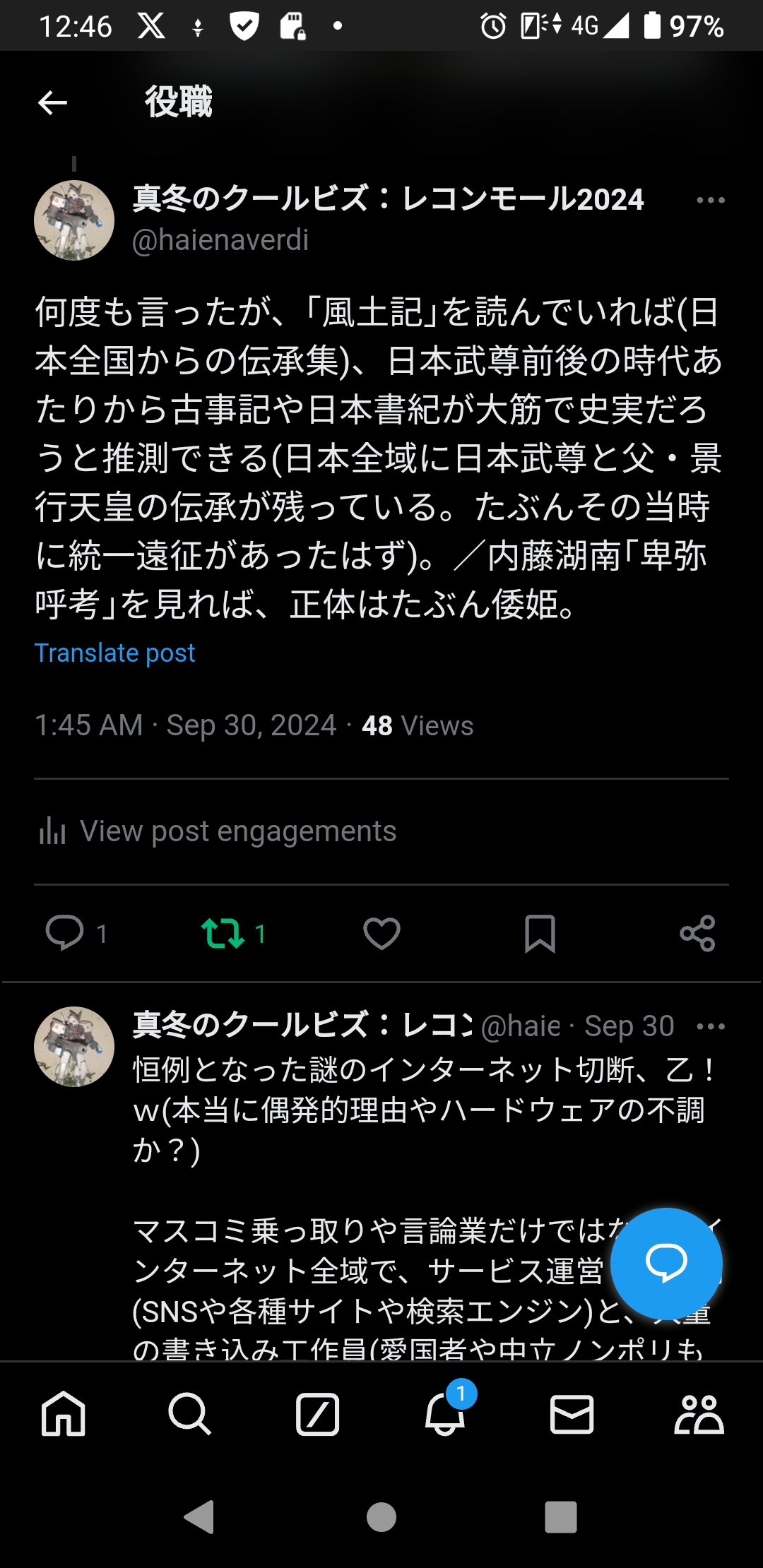Open the Communities tab
Image resolution: width=763 pixels, height=1568 pixels.
699,1414
